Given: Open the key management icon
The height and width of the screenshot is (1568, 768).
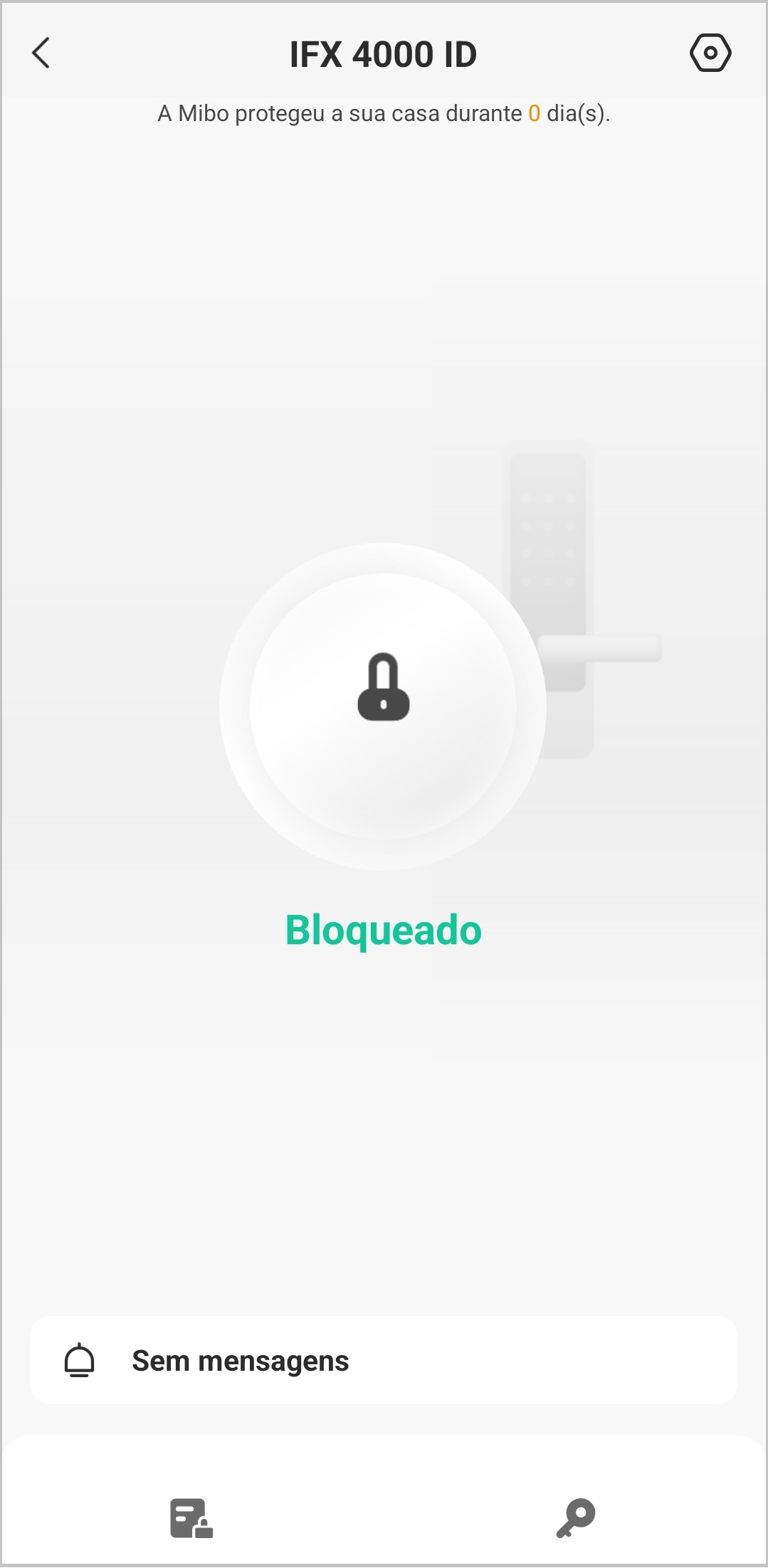Looking at the screenshot, I should pyautogui.click(x=575, y=1517).
